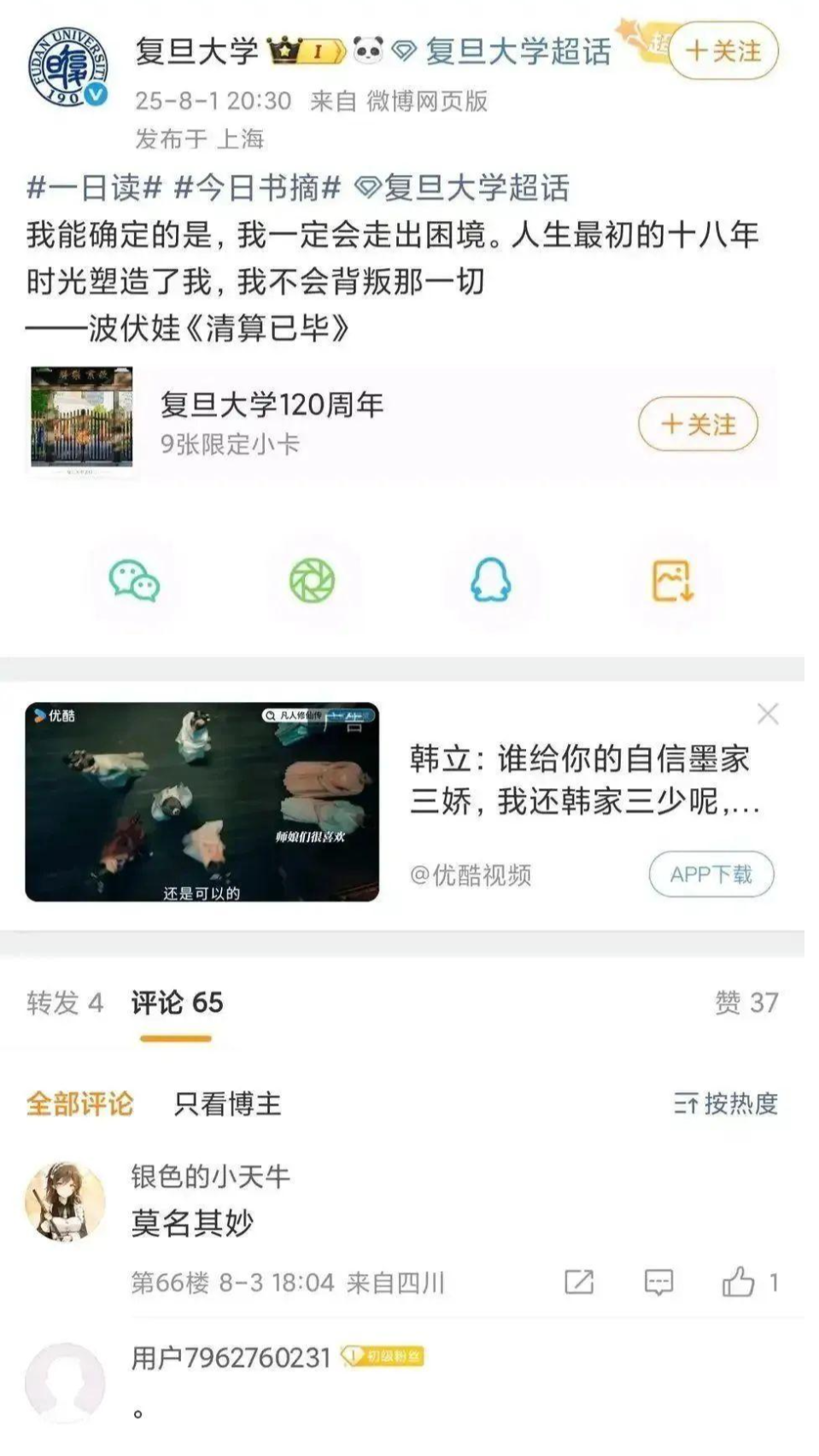The height and width of the screenshot is (1456, 819).
Task: Tap APP下载 on the Youku ad
Action: tap(711, 874)
